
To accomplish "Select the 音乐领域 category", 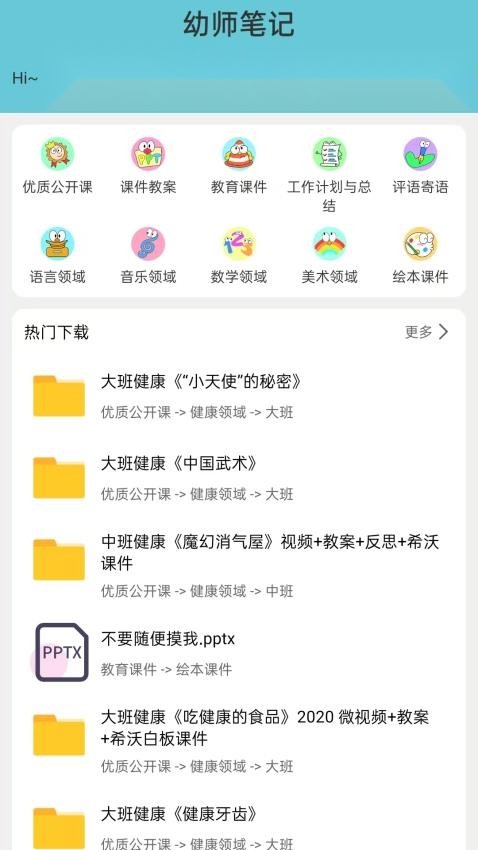I will 148,255.
